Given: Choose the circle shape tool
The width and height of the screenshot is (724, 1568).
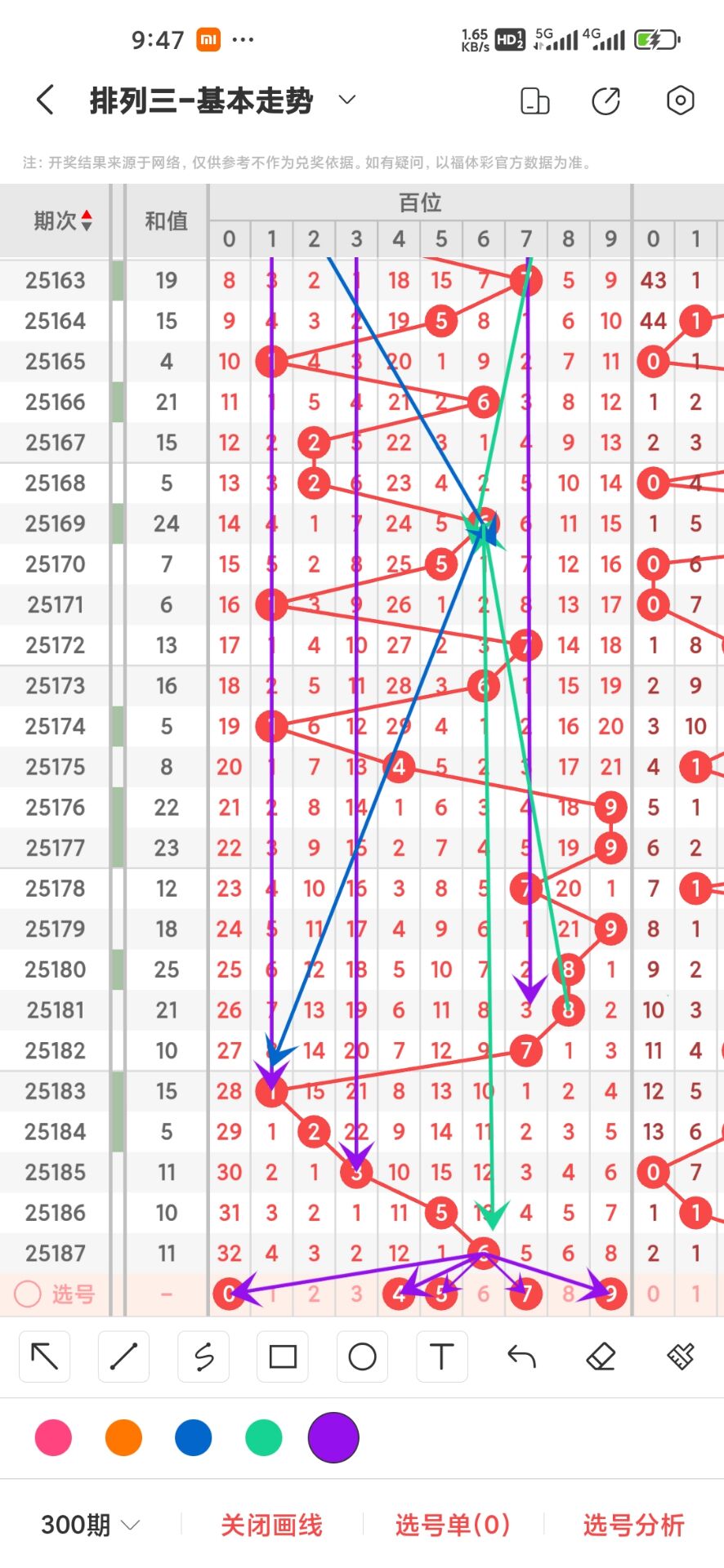Looking at the screenshot, I should coord(362,1356).
